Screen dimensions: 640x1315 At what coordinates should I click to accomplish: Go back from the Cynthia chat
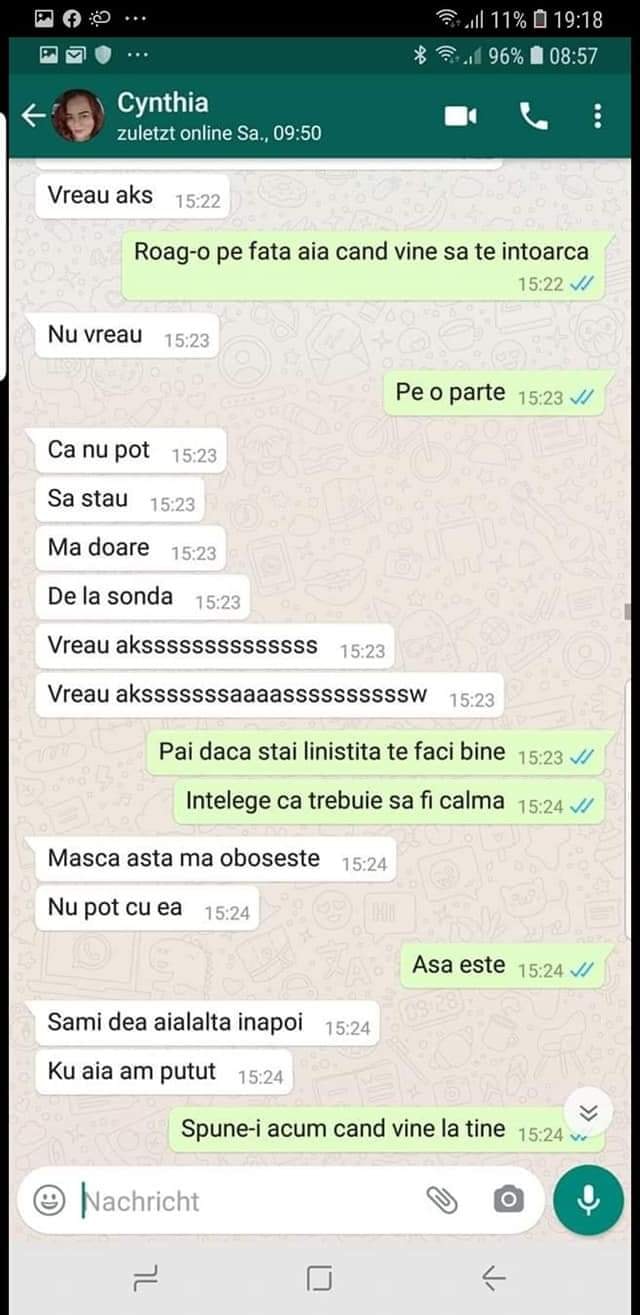(33, 117)
